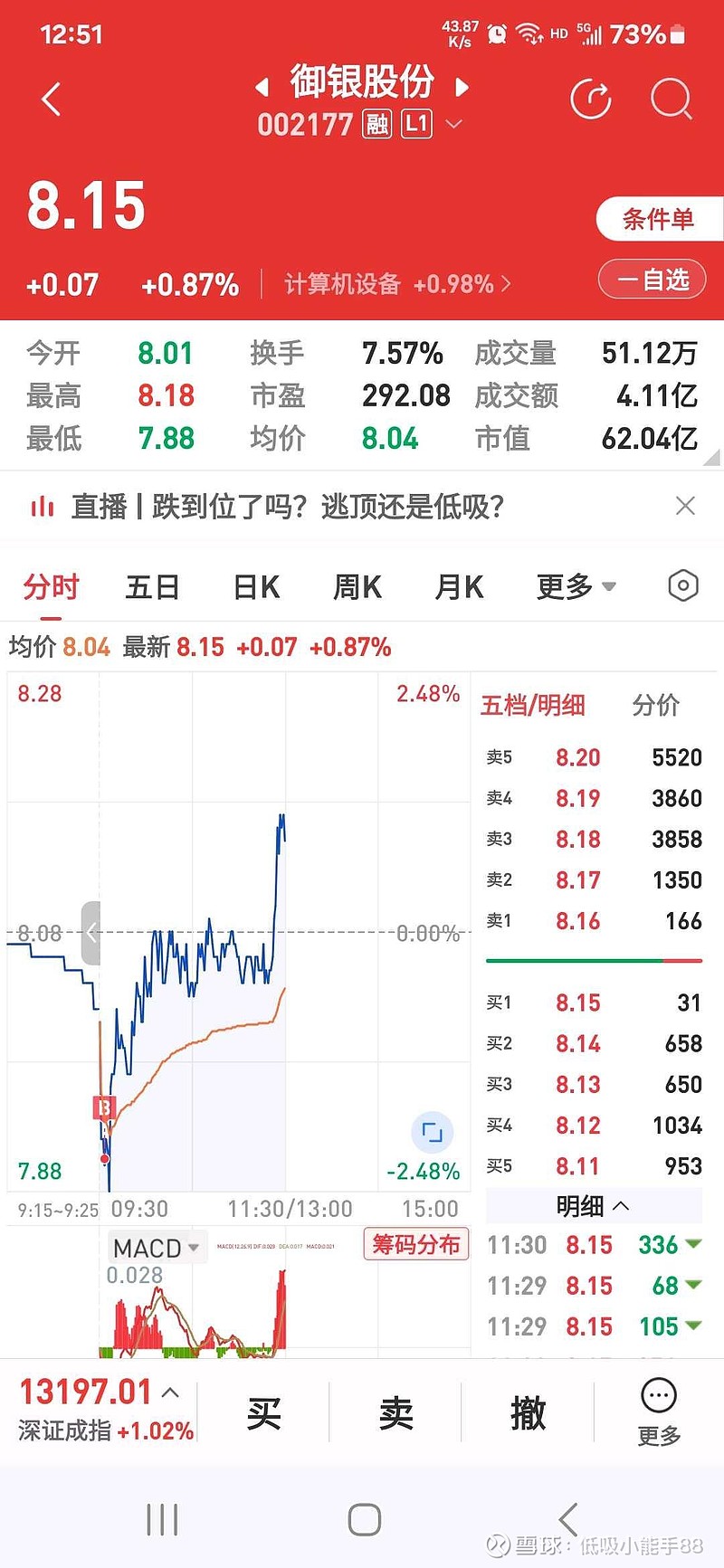The image size is (724, 1568).
Task: Switch to the 日K chart tab
Action: click(256, 587)
